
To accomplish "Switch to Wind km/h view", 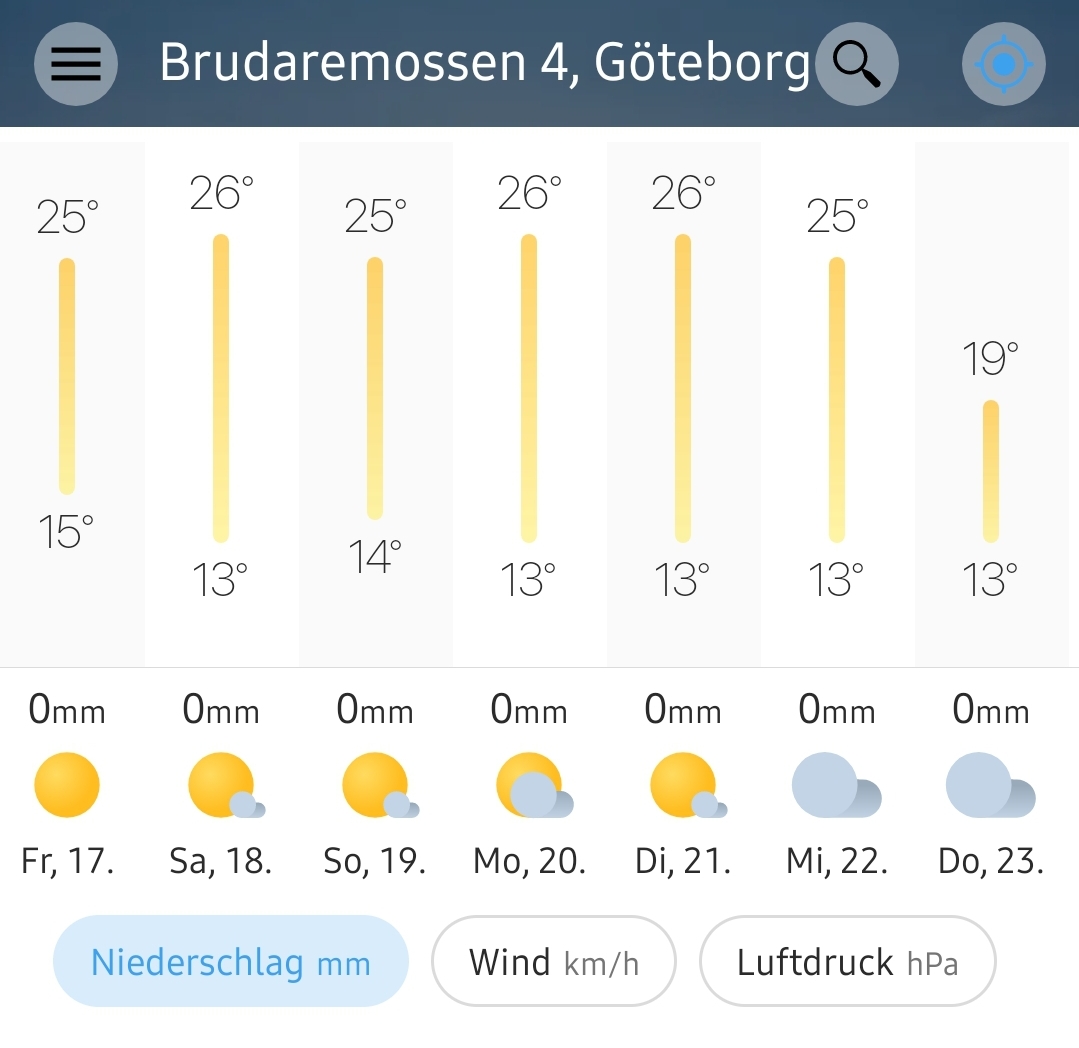I will pos(553,962).
